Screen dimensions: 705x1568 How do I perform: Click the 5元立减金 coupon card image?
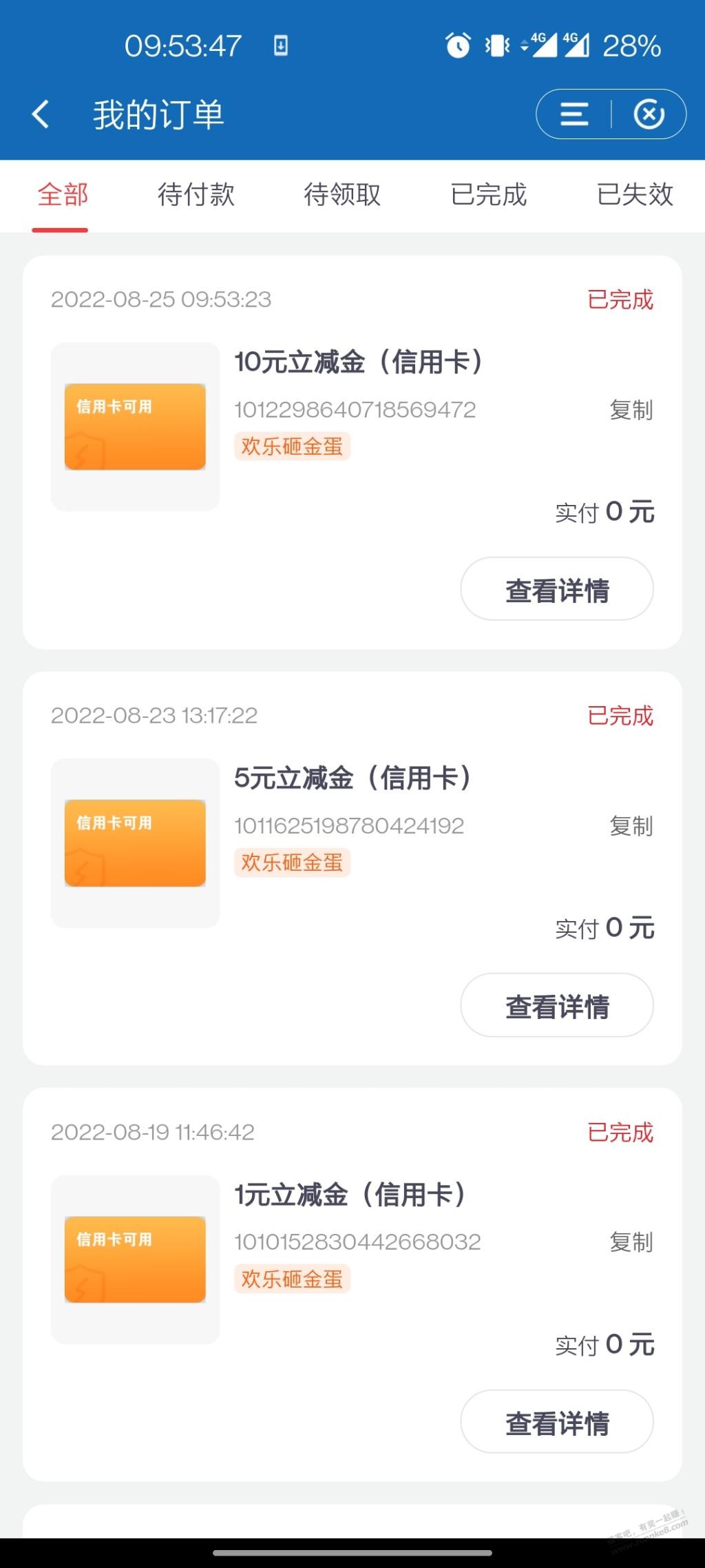point(134,842)
